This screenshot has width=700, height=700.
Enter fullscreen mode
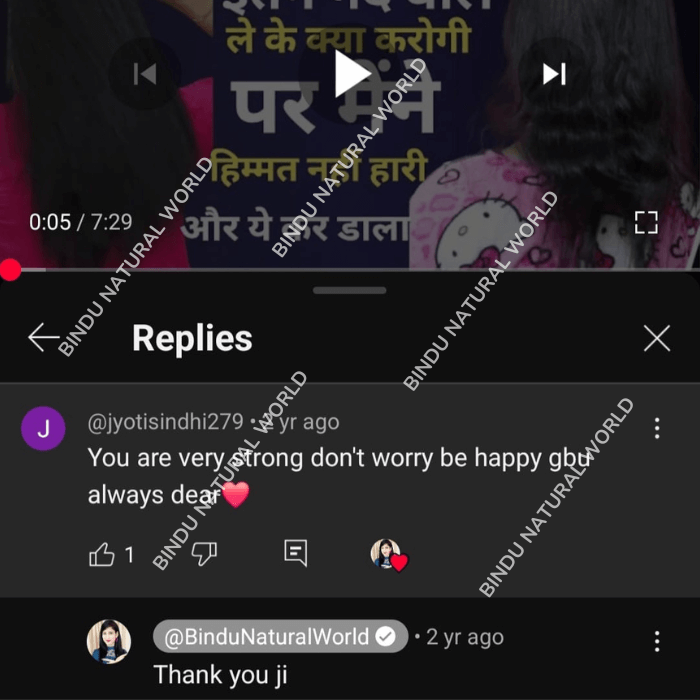point(646,222)
